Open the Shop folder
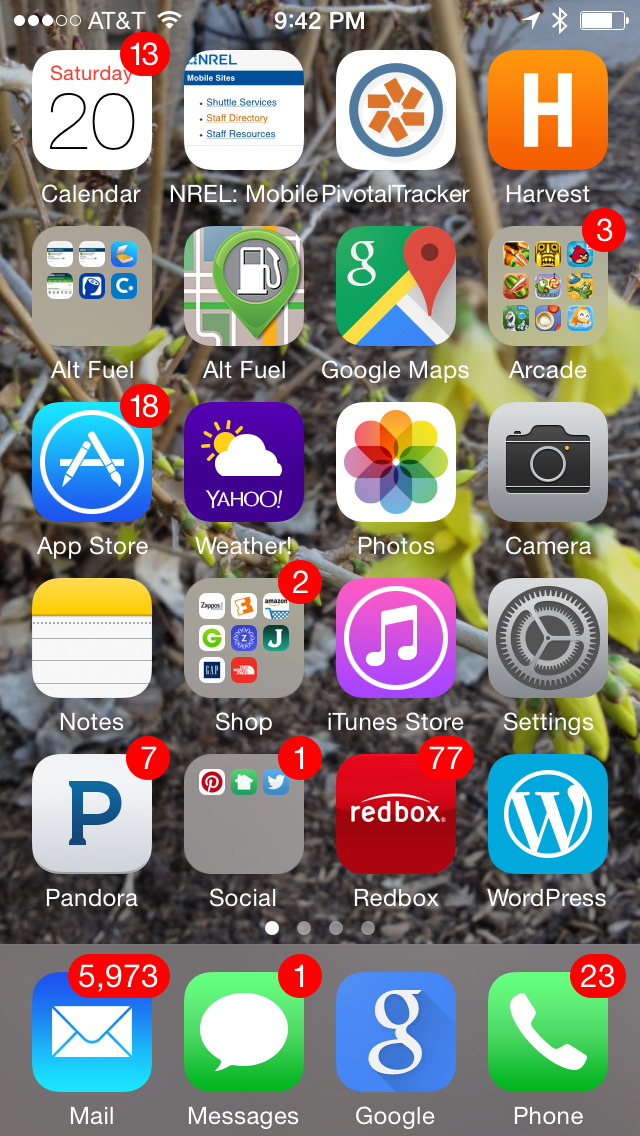Viewport: 640px width, 1136px height. pos(244,638)
